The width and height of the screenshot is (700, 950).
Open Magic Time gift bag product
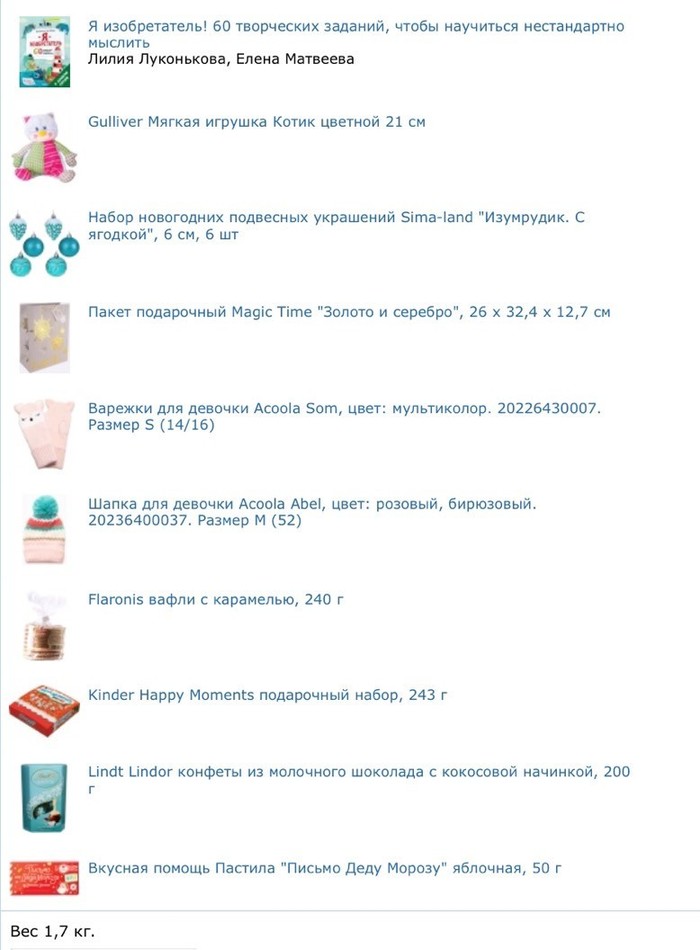point(348,312)
